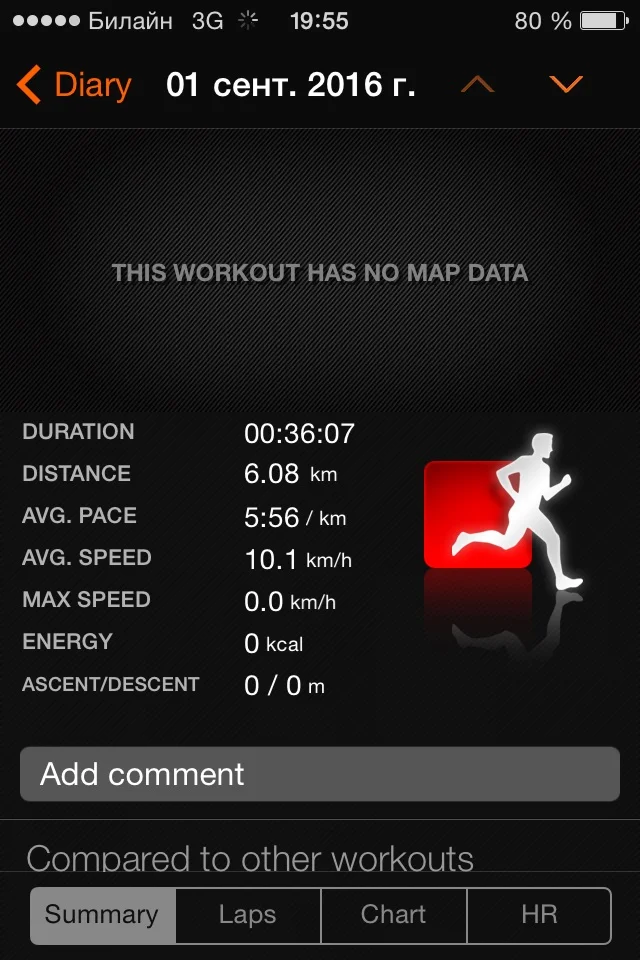Go to the next workout with down arrow

566,85
